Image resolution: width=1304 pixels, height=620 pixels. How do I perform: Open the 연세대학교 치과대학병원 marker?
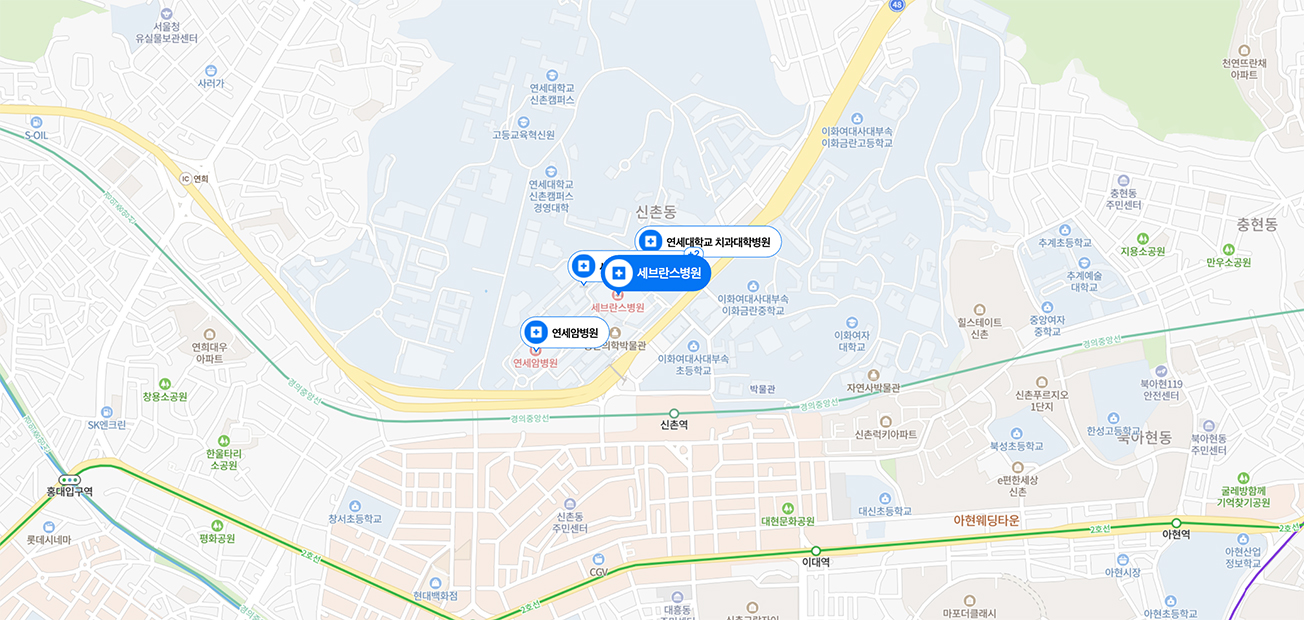[x=709, y=242]
